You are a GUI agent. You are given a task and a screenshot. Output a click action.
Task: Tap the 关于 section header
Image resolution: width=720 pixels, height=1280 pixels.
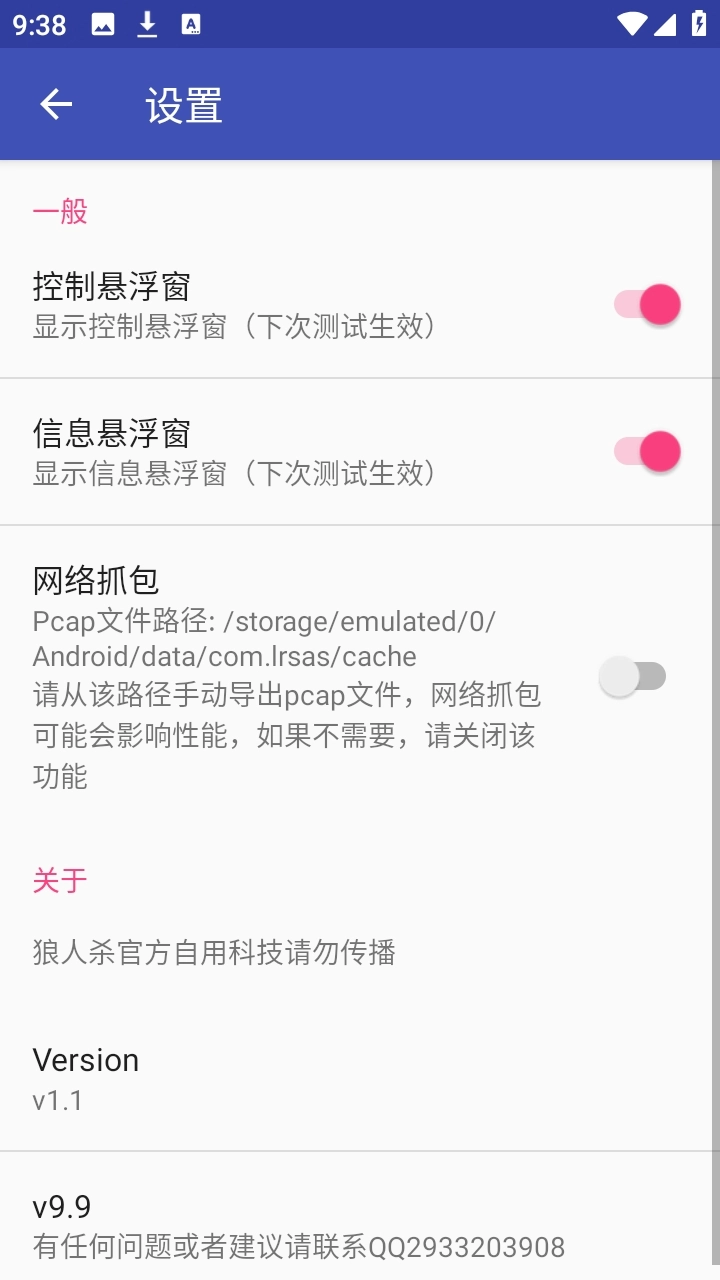point(60,880)
